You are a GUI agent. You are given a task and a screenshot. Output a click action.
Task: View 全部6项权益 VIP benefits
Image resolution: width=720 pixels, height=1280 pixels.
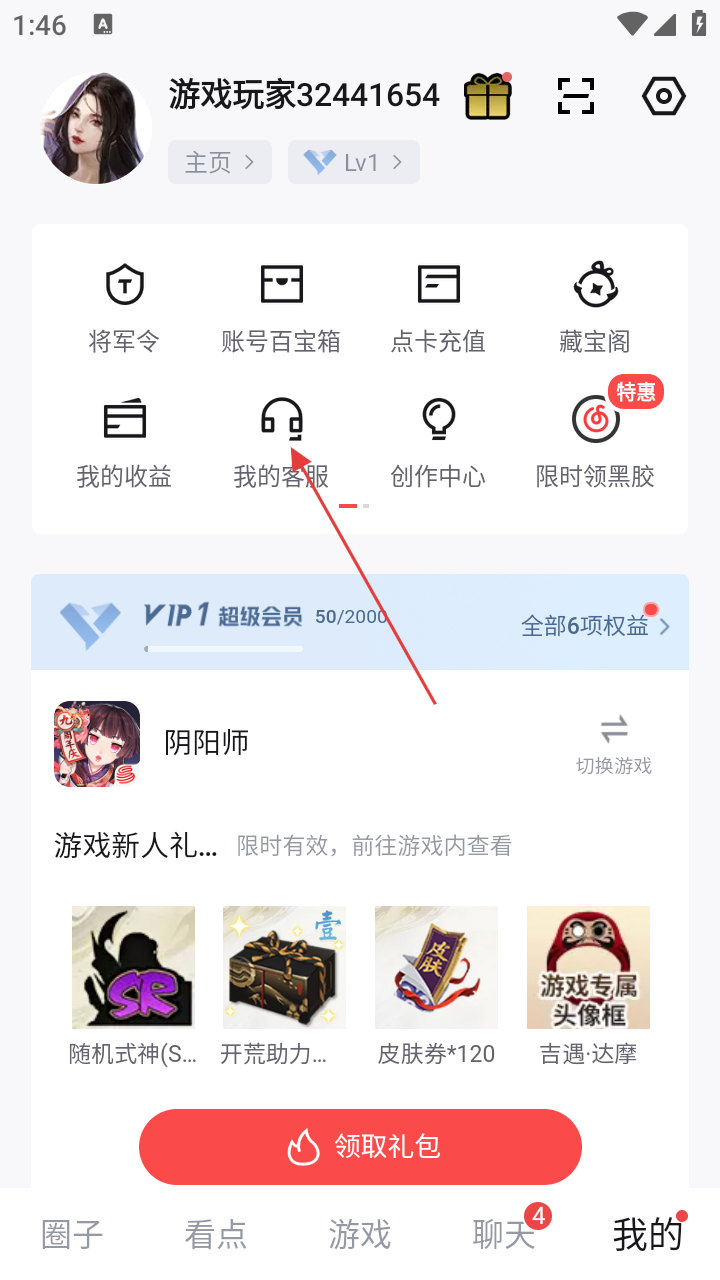coord(594,626)
